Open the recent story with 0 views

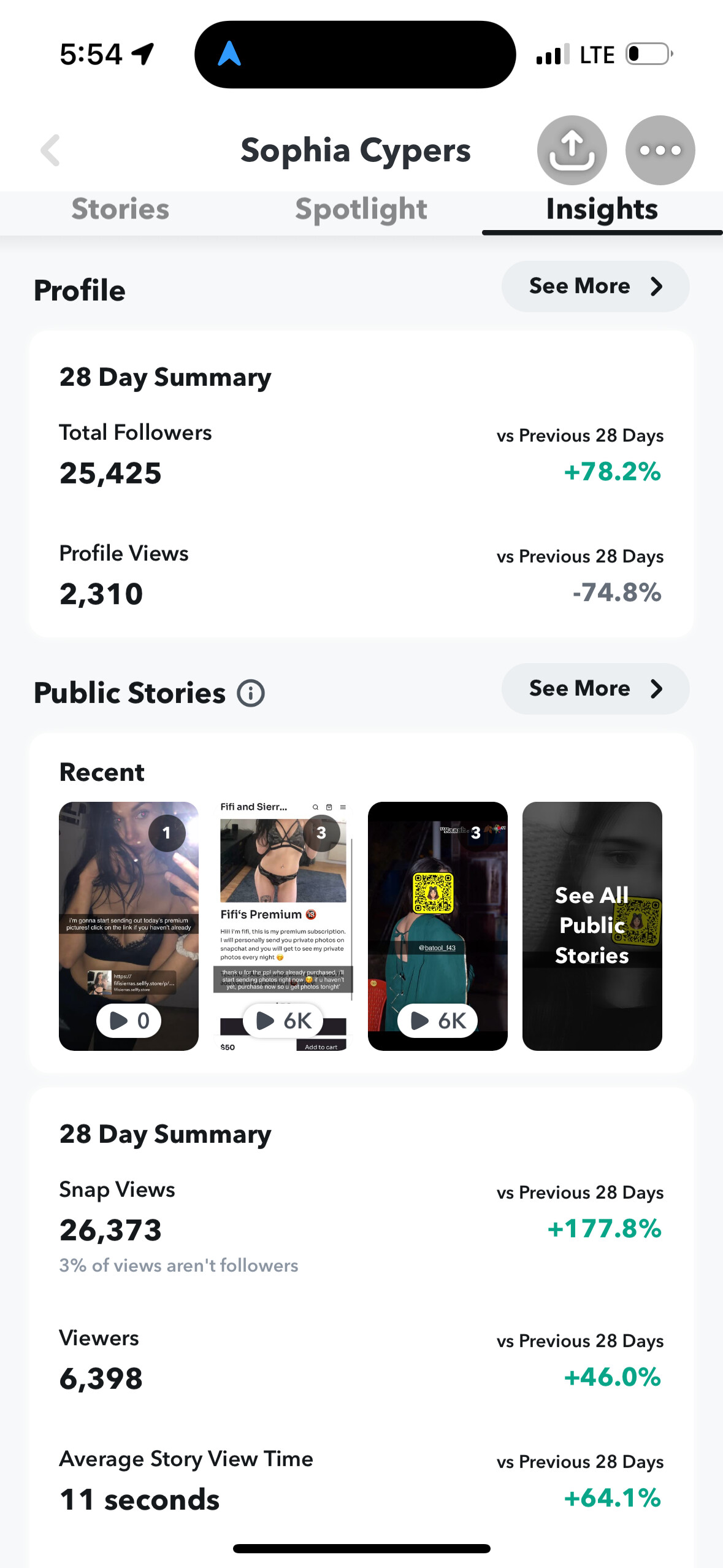(x=129, y=926)
